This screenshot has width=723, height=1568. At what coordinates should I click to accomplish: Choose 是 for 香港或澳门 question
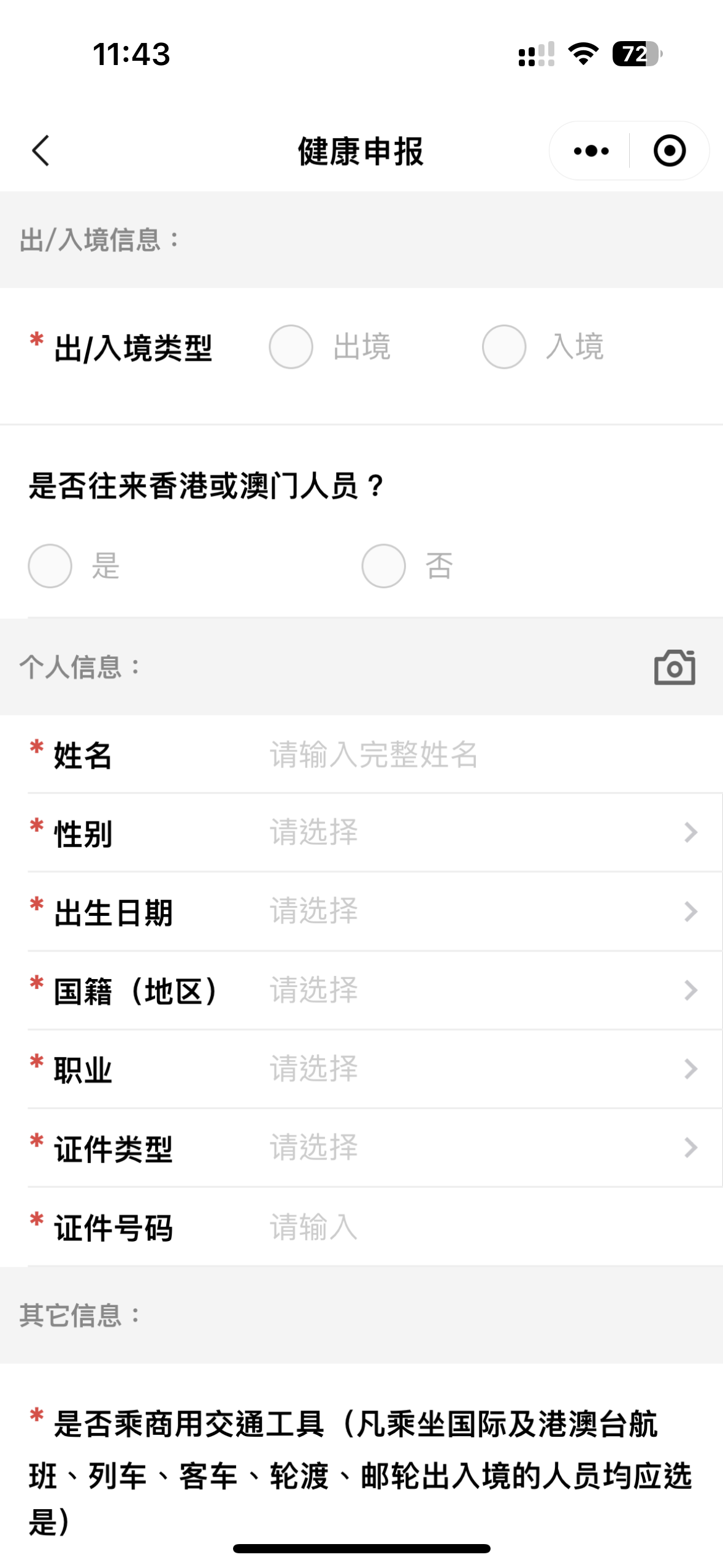(50, 566)
